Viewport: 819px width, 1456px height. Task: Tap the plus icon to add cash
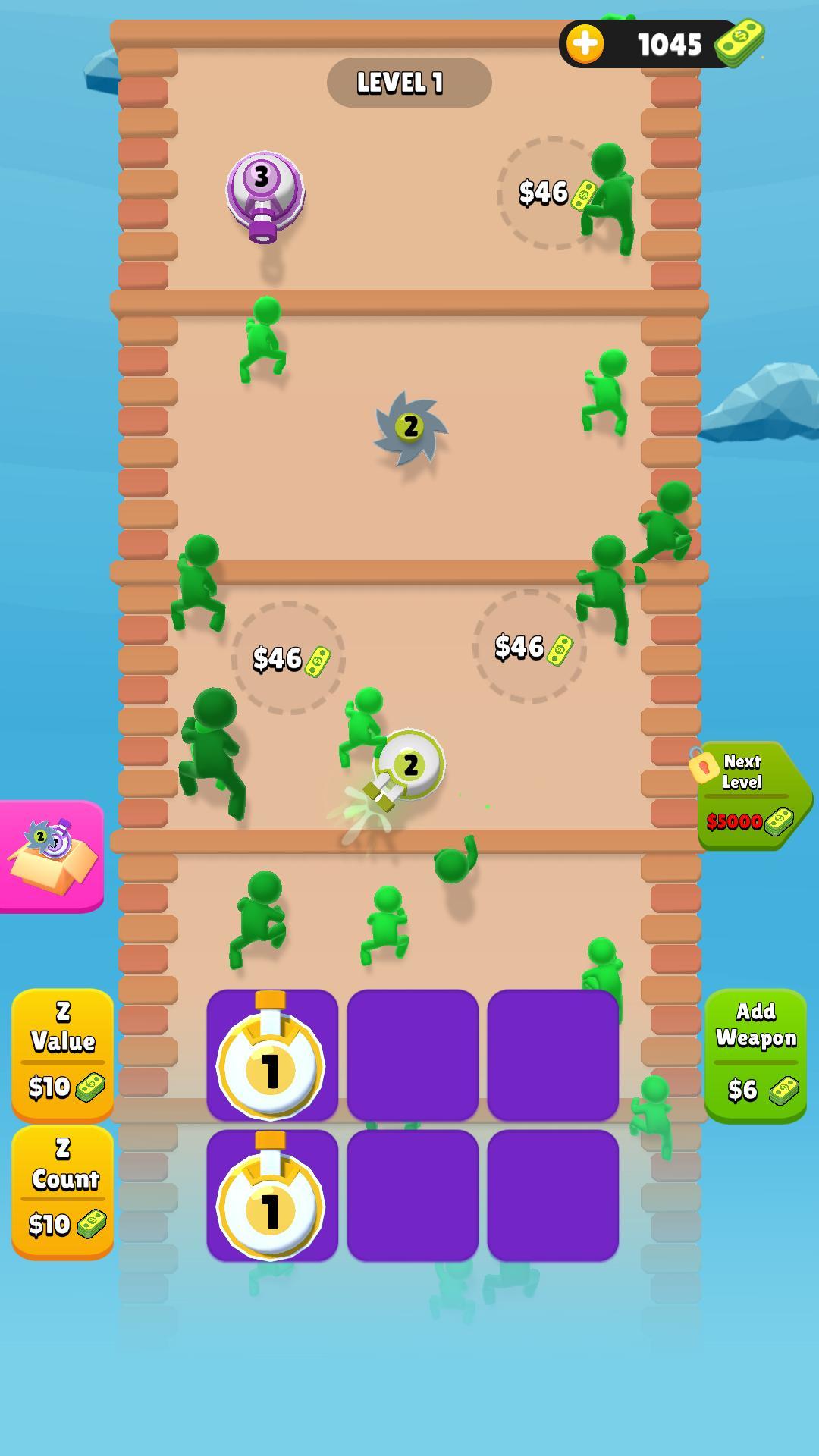tap(585, 44)
